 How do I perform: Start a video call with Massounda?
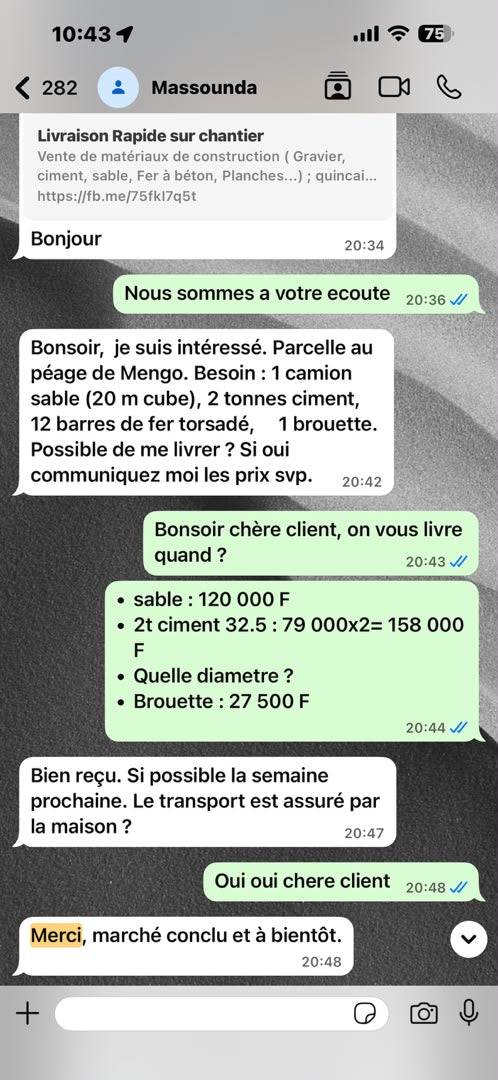coord(394,87)
